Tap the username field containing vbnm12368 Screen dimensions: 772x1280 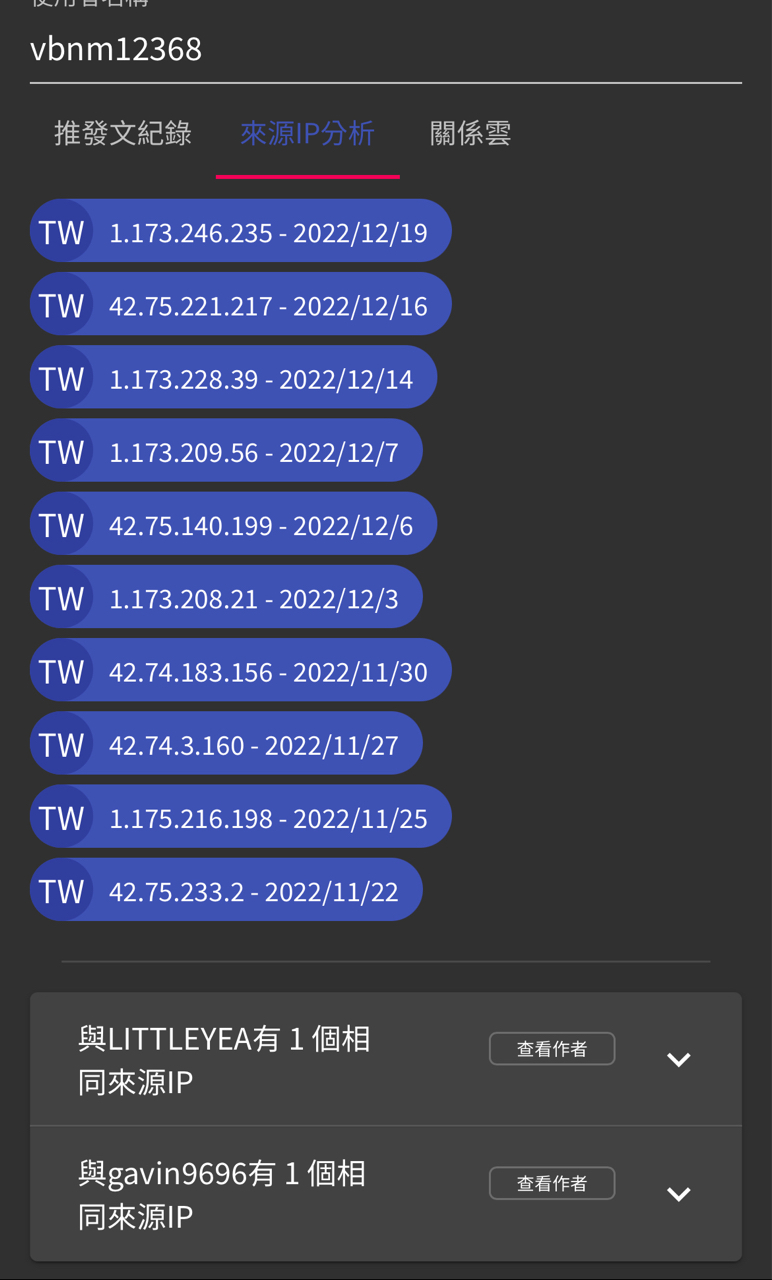coord(386,48)
